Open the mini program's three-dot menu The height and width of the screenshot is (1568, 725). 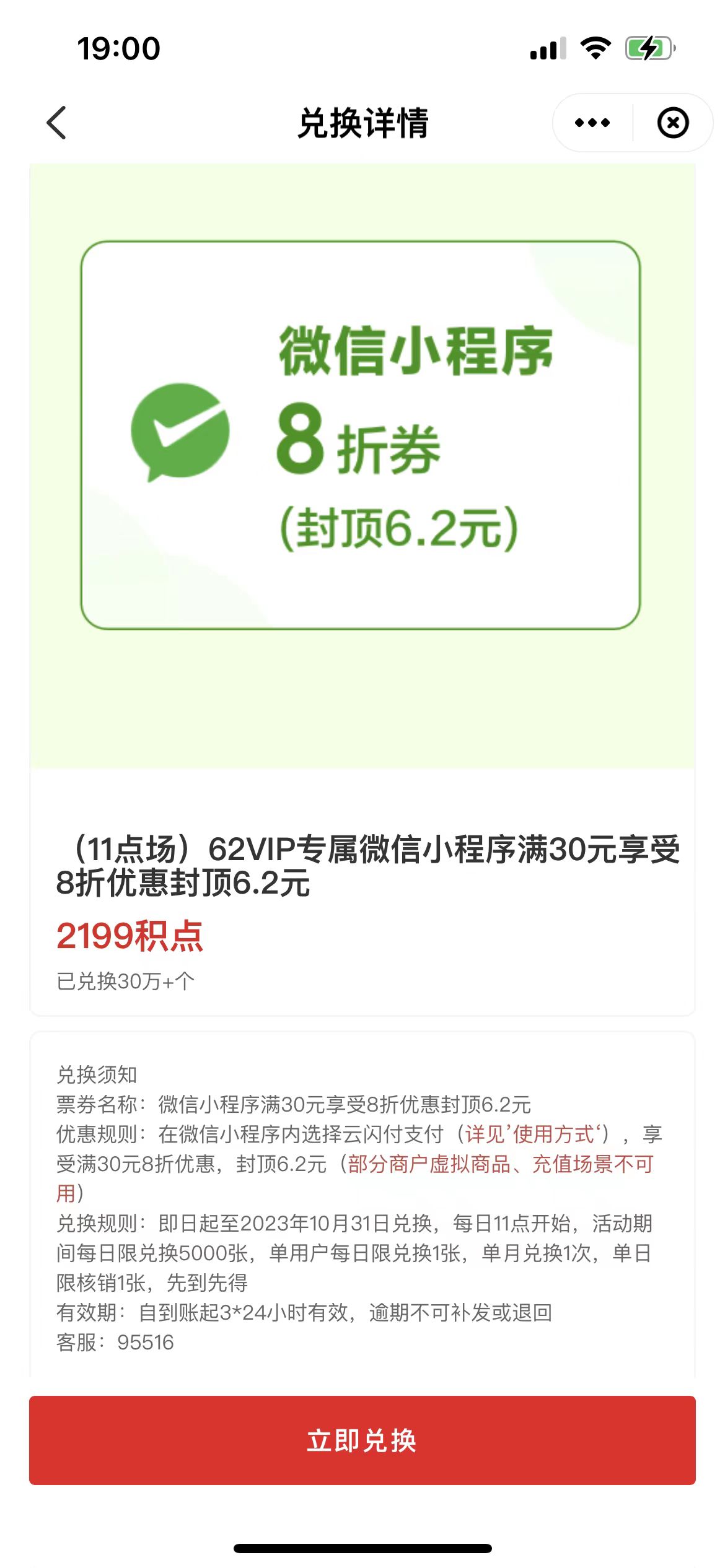click(592, 123)
